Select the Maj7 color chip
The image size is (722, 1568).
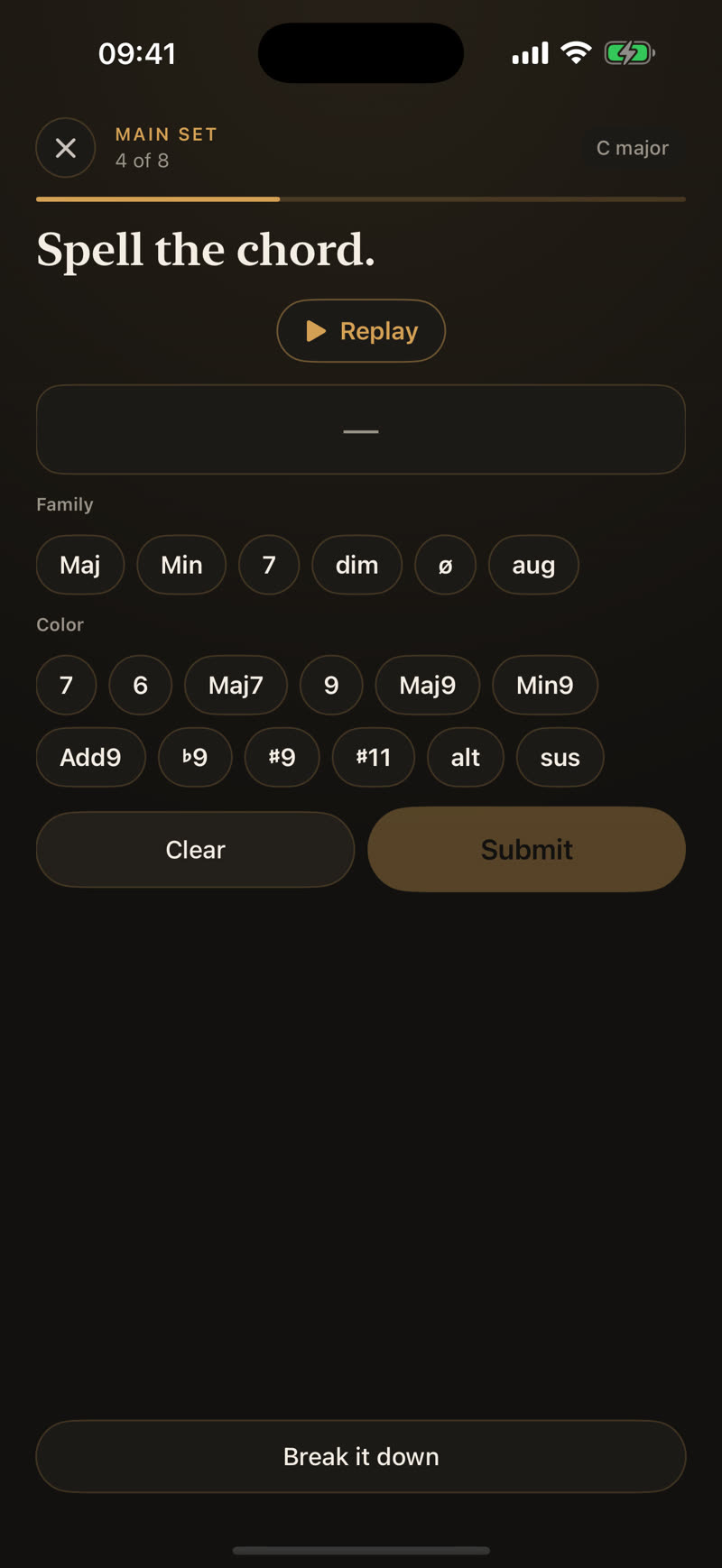236,685
